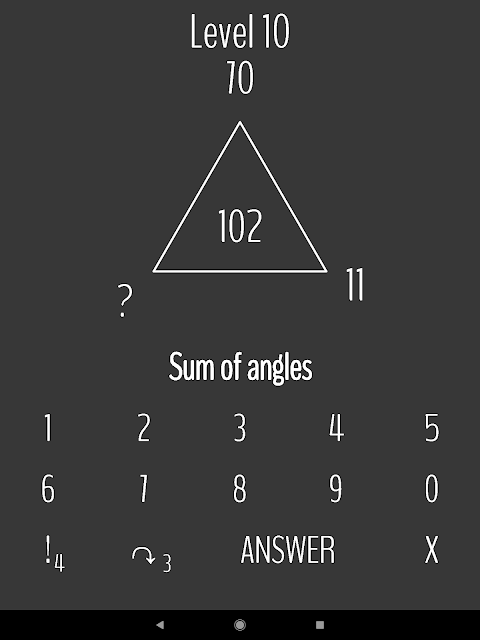The height and width of the screenshot is (640, 480).
Task: Enter digit 1 on the keypad
Action: [x=48, y=427]
